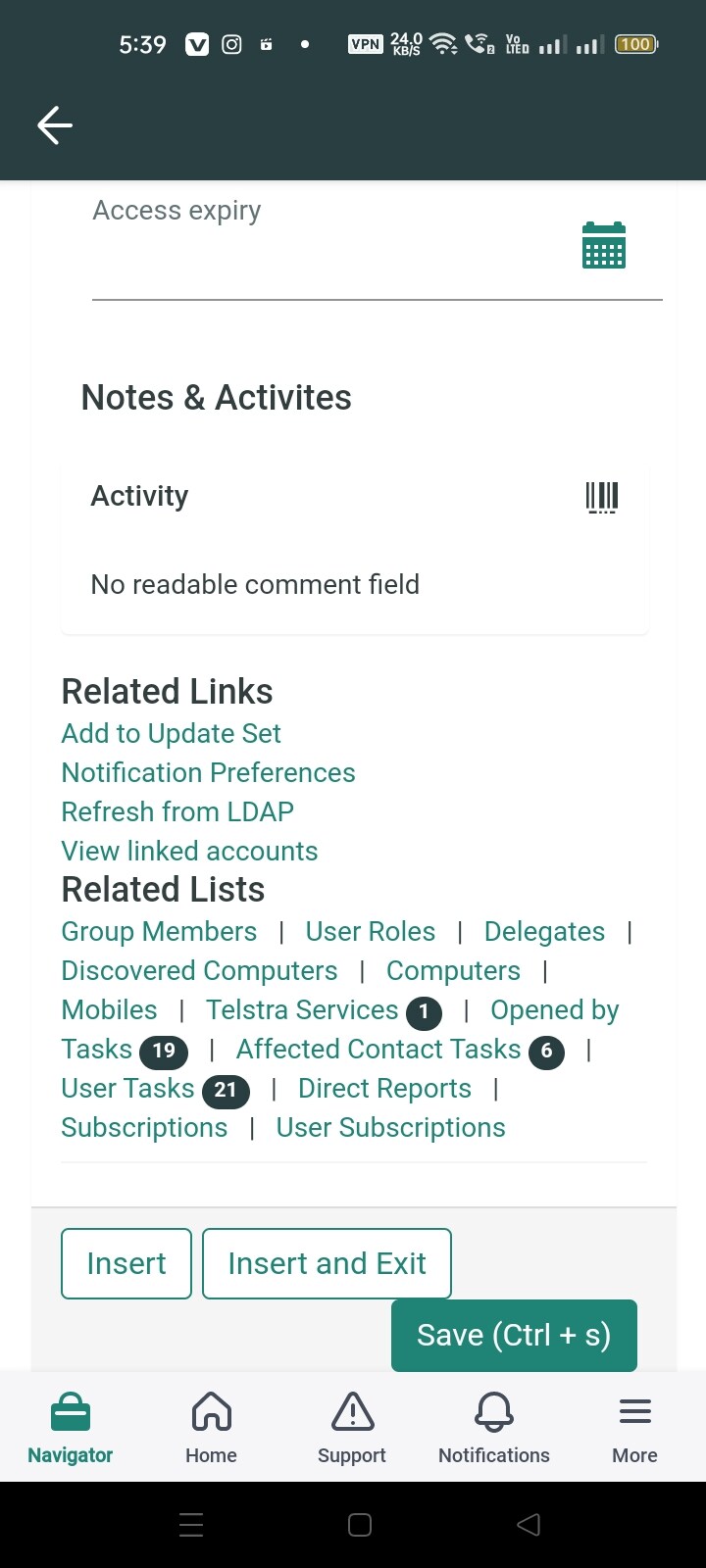Screen dimensions: 706x1568
Task: Go to Home via the bottom navigation
Action: pos(211,1426)
